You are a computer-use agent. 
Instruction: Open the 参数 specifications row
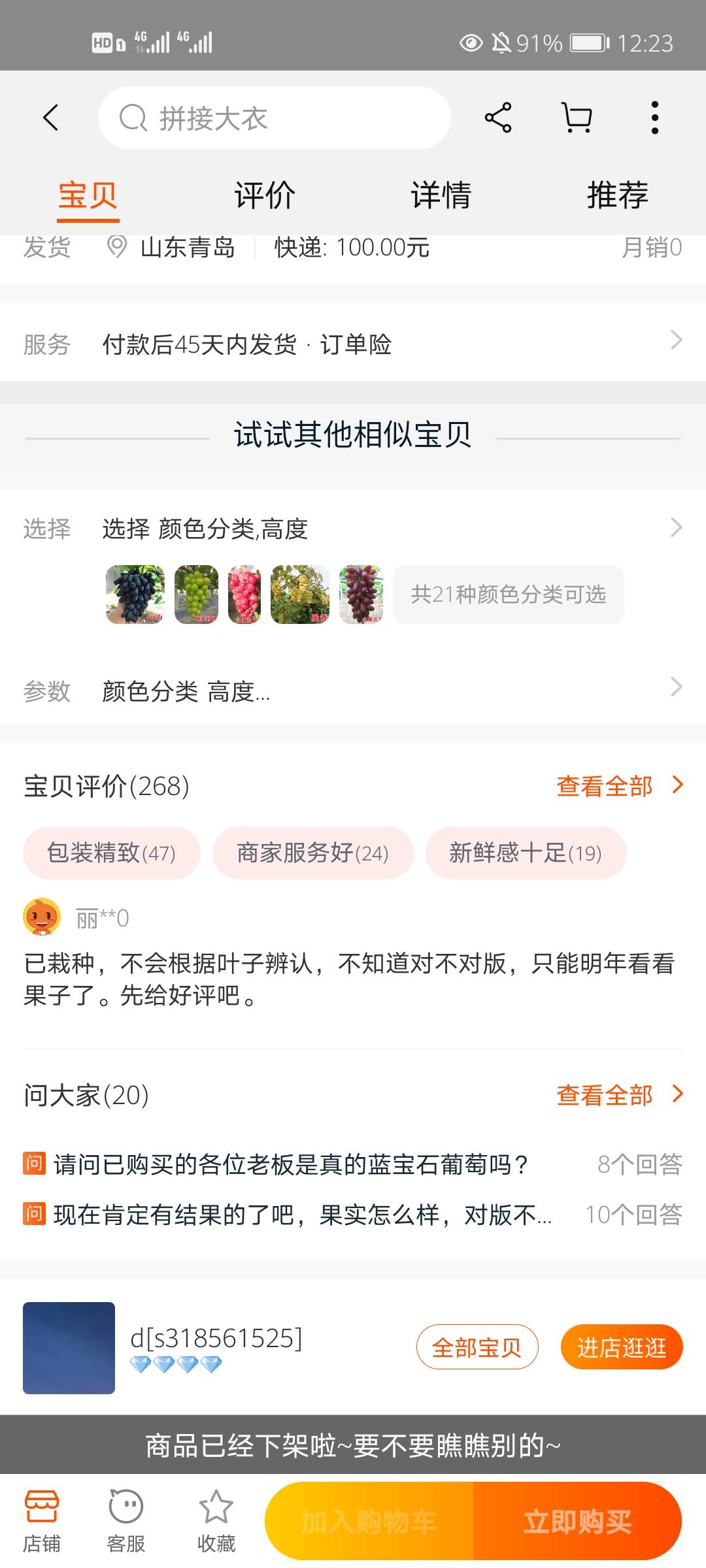(353, 691)
